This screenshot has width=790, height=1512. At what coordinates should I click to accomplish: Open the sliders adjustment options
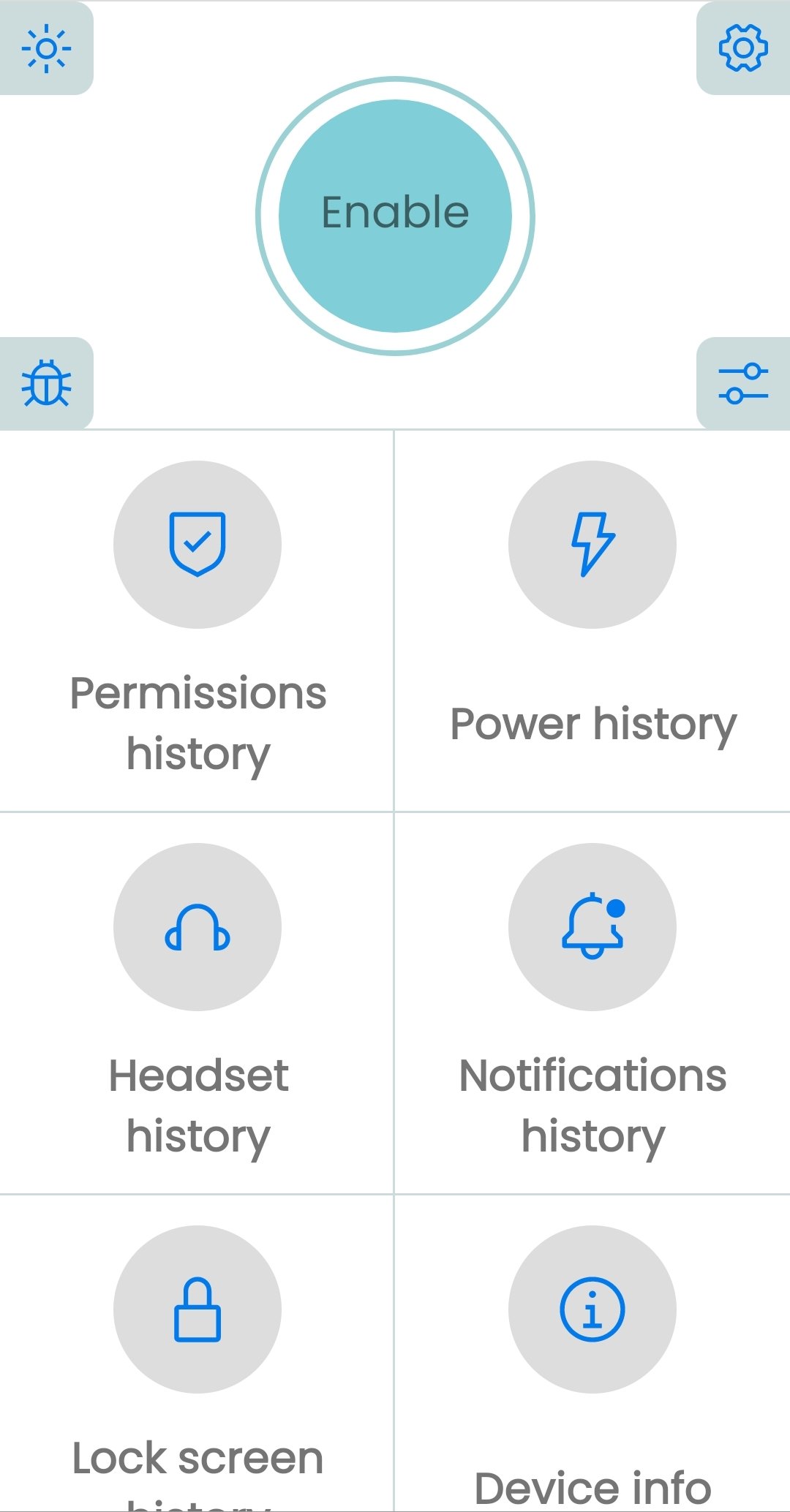pyautogui.click(x=743, y=383)
